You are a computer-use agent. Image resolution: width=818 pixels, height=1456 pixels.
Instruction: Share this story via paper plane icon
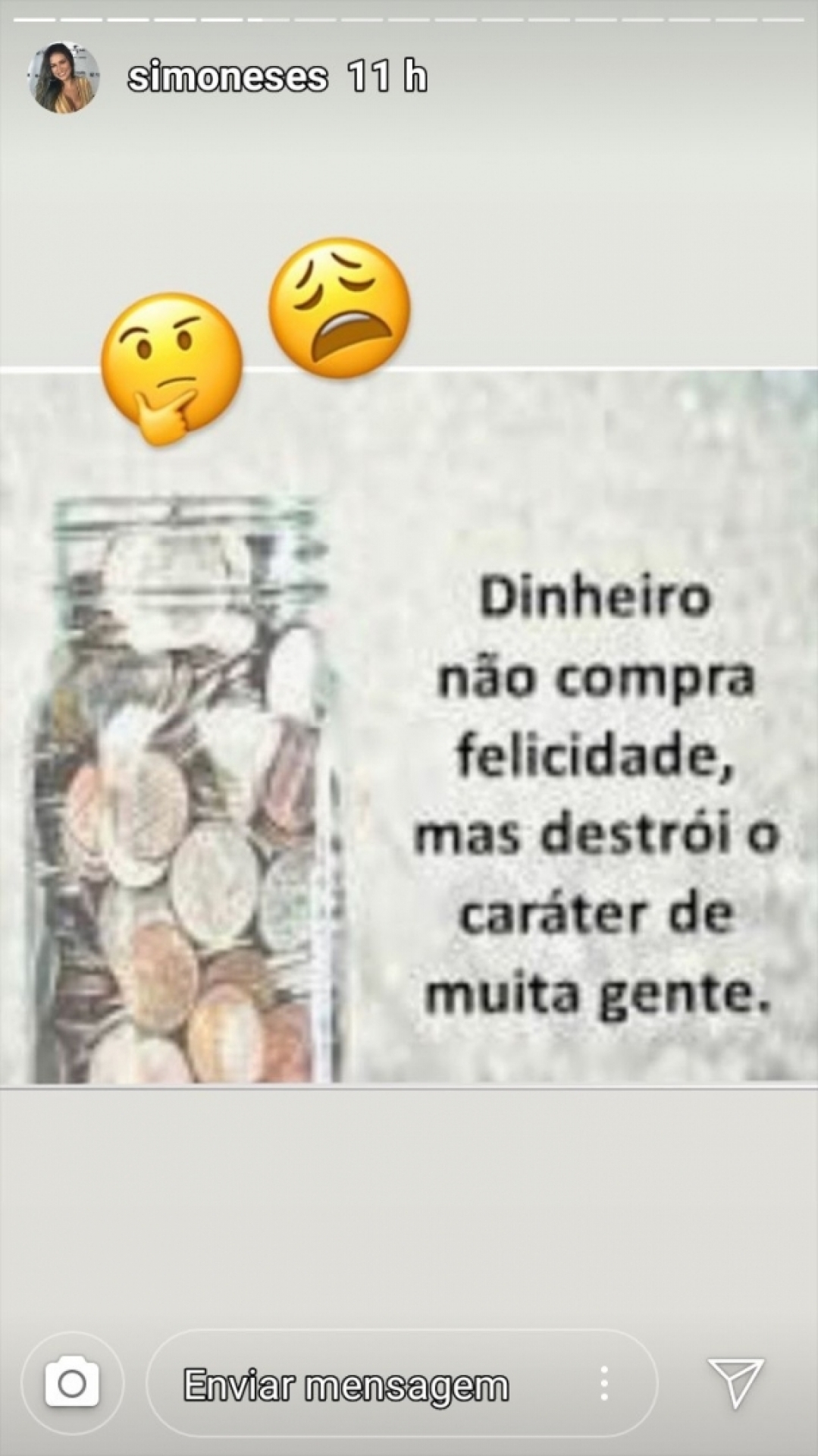pyautogui.click(x=734, y=1383)
